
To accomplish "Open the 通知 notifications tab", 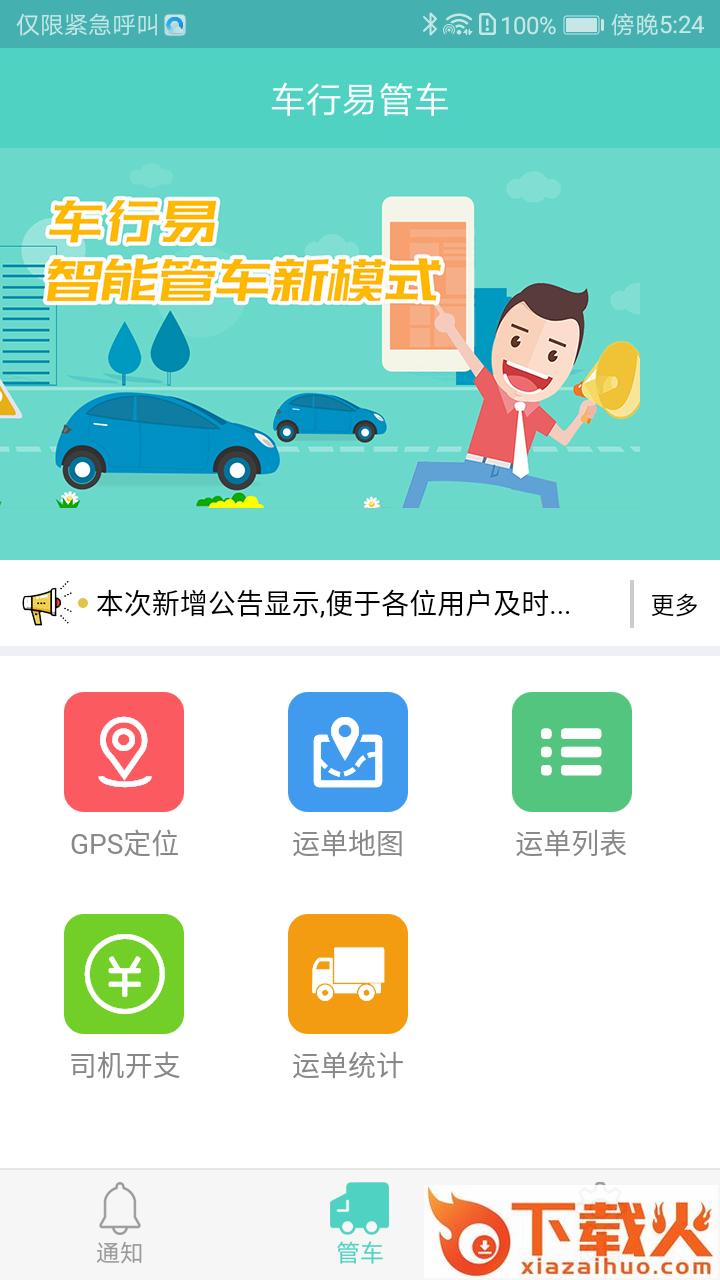I will 120,1224.
